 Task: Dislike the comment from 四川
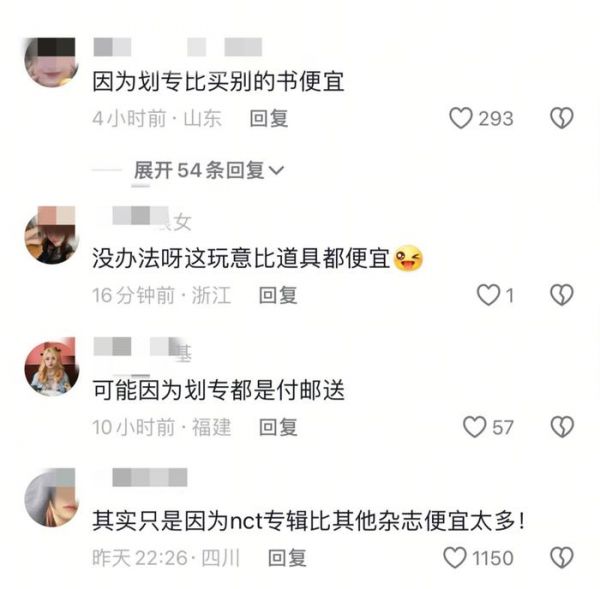(562, 557)
